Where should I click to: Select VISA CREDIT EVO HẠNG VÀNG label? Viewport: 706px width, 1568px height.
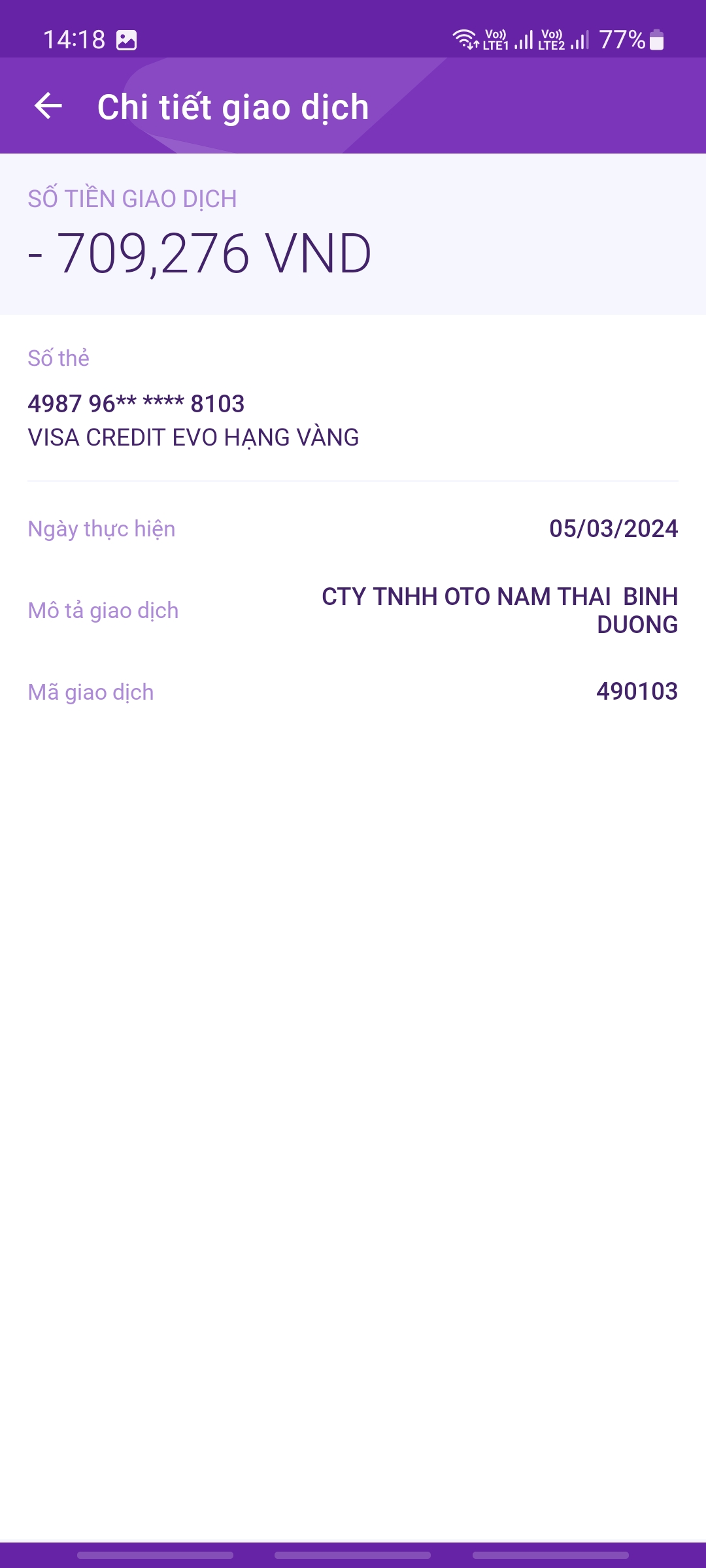pos(193,438)
